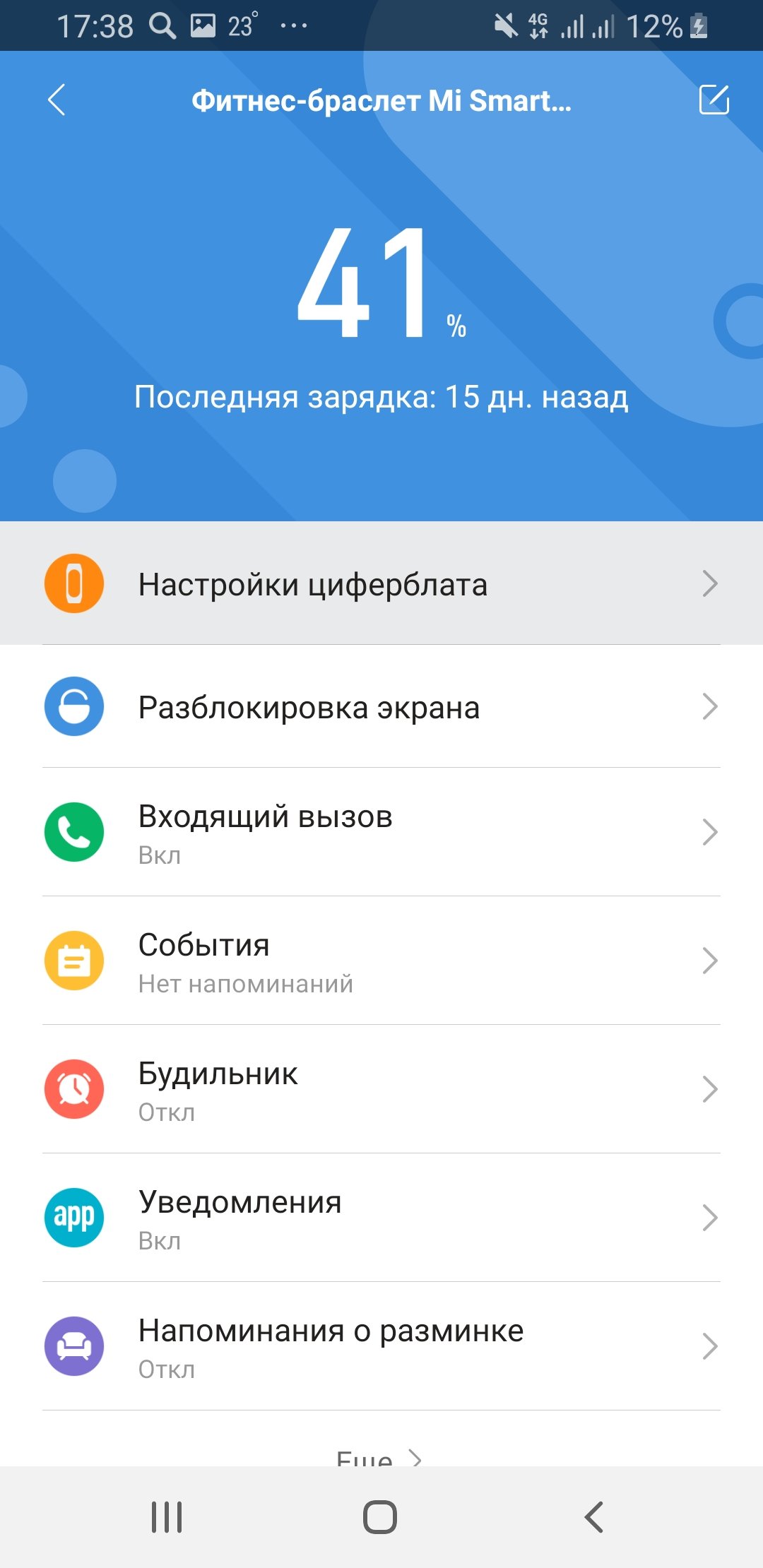Tap the Еще link to show more
This screenshot has width=763, height=1568.
coord(379,1456)
